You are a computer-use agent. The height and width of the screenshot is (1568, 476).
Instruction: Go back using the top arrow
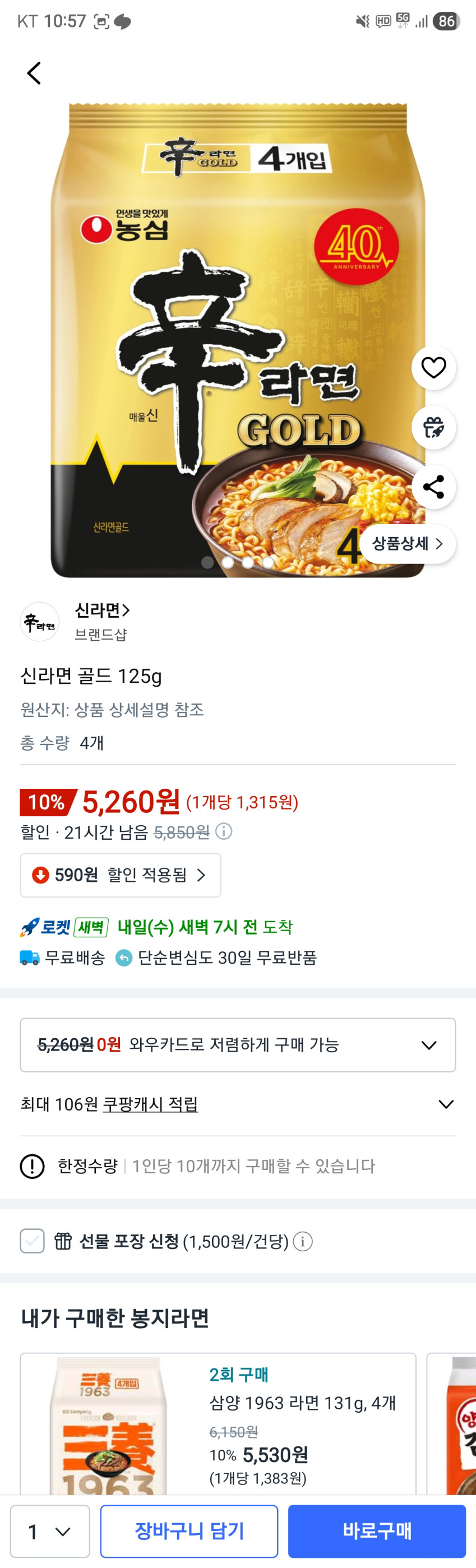pyautogui.click(x=34, y=73)
